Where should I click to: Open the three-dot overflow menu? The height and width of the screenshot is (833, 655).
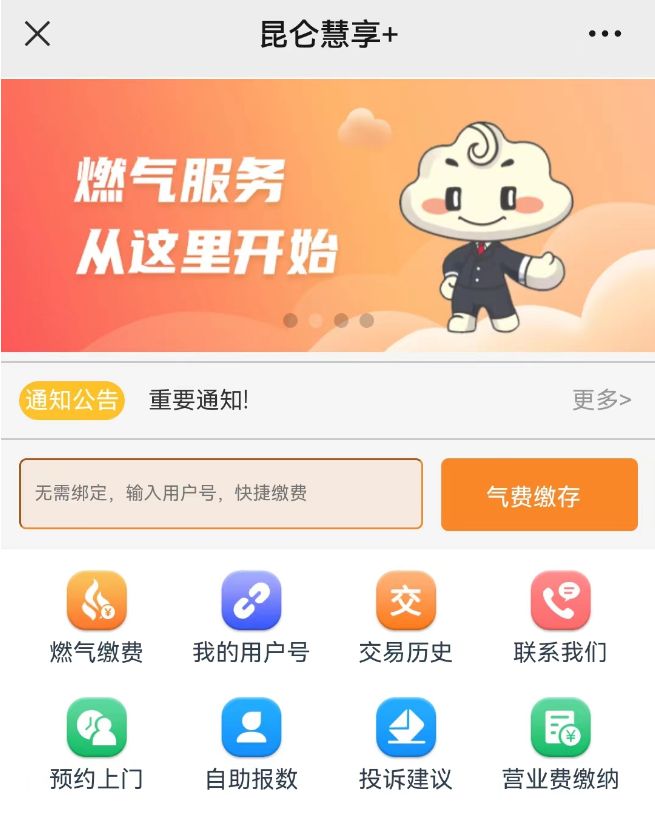tap(605, 34)
